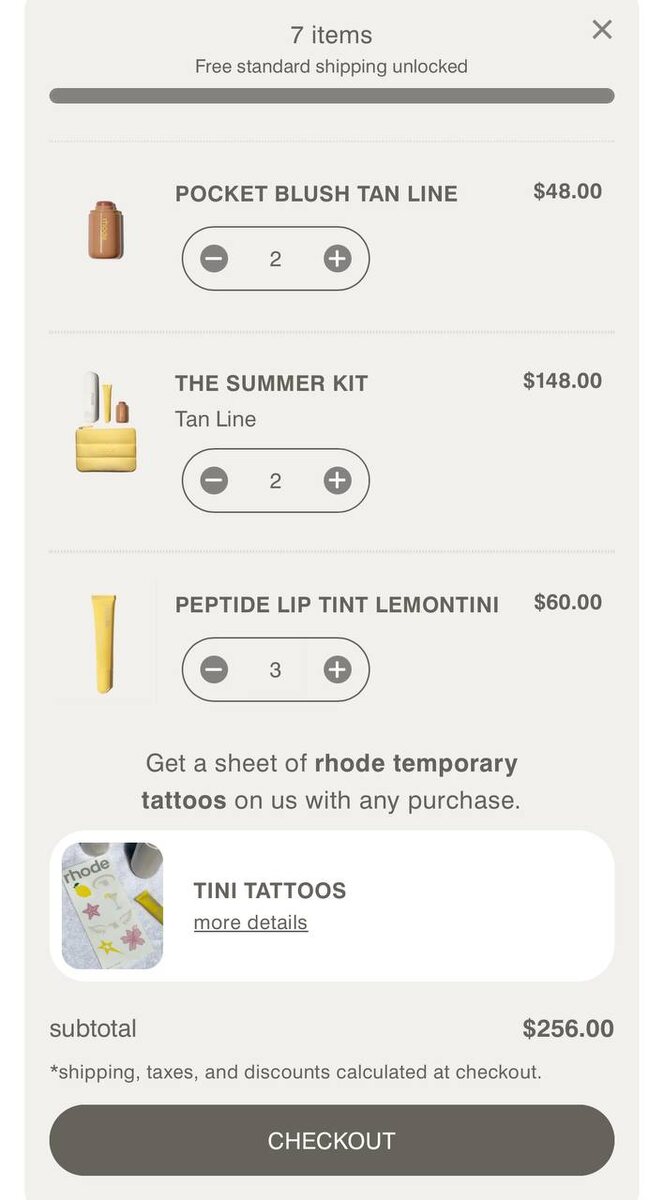Increase Pocket Blush Tan Line quantity

point(337,259)
